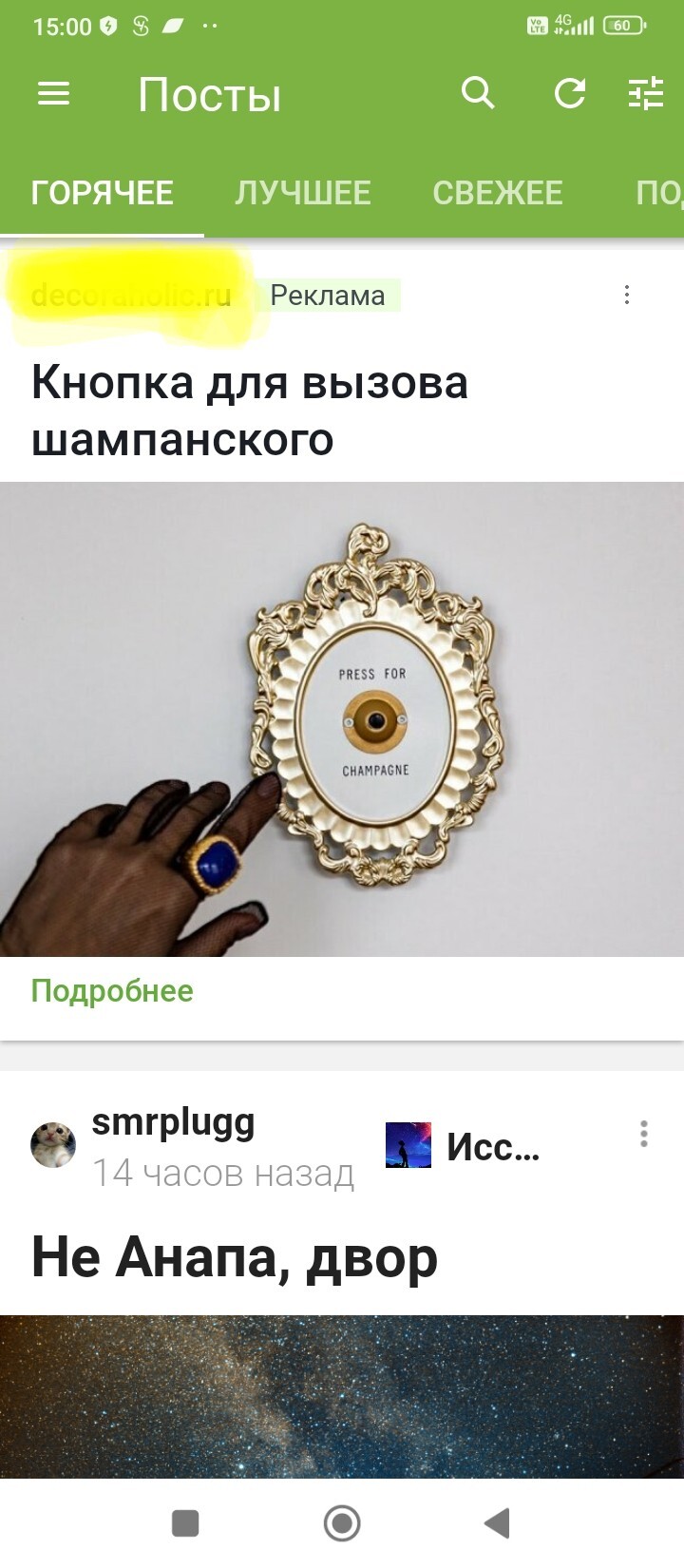
Task: Go to the system home screen
Action: (x=342, y=1522)
